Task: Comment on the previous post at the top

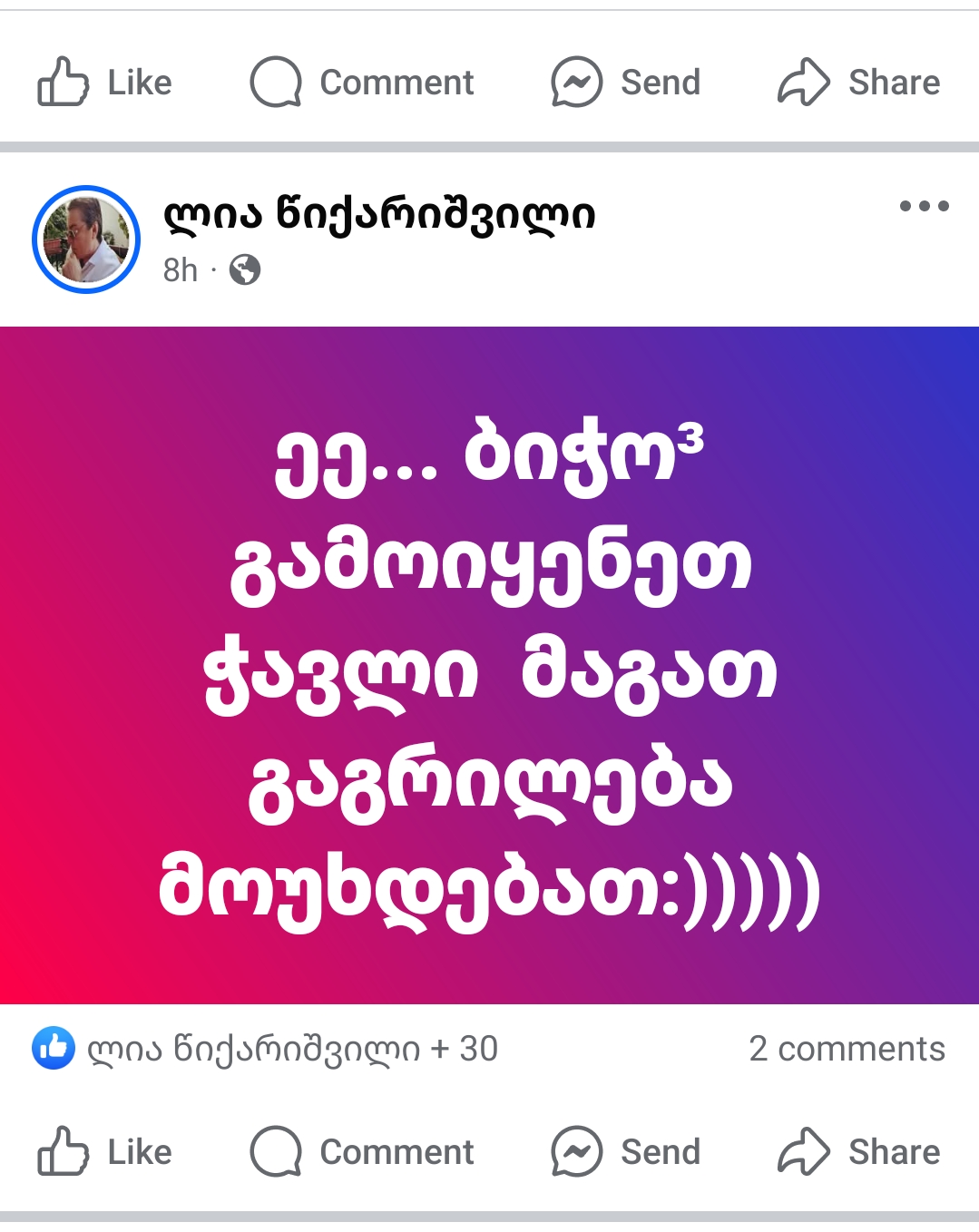Action: [362, 83]
